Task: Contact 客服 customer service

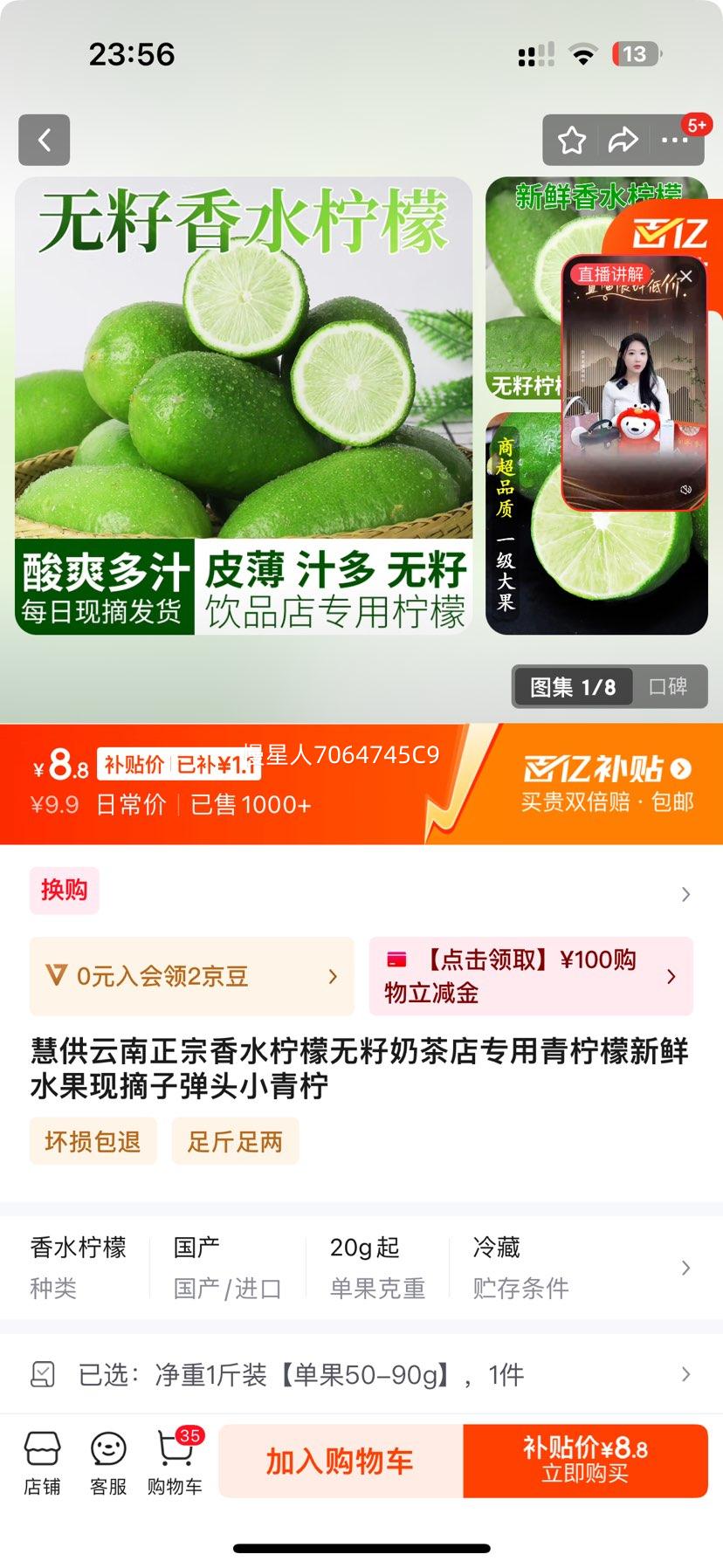Action: 108,1462
